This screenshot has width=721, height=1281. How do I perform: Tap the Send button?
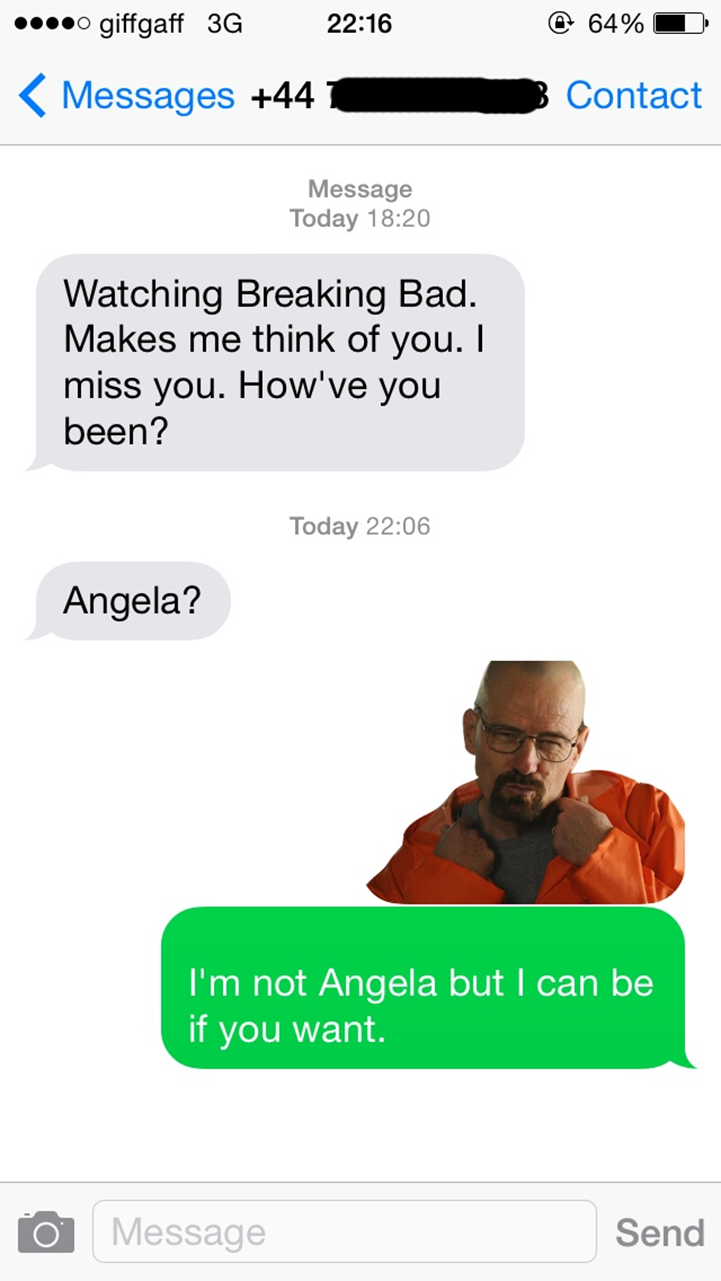pyautogui.click(x=660, y=1232)
